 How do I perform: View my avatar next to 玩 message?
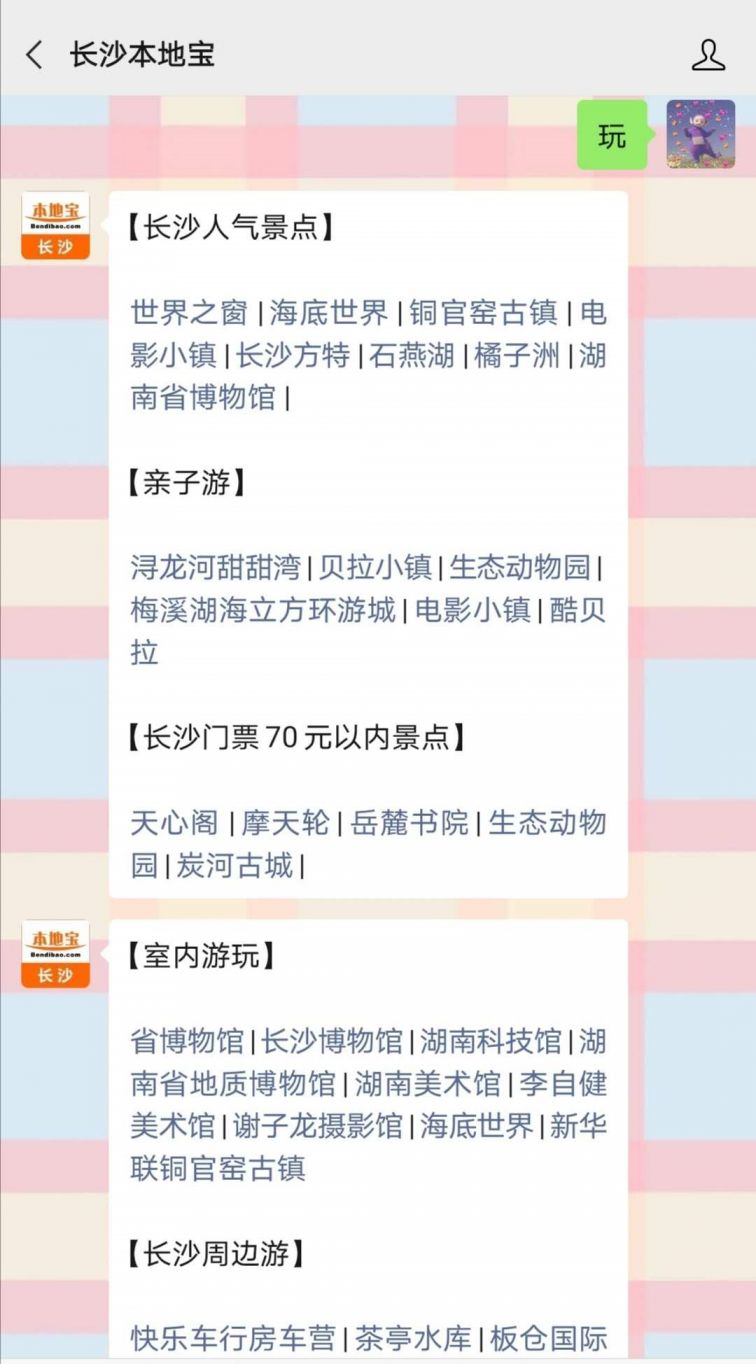coord(700,134)
